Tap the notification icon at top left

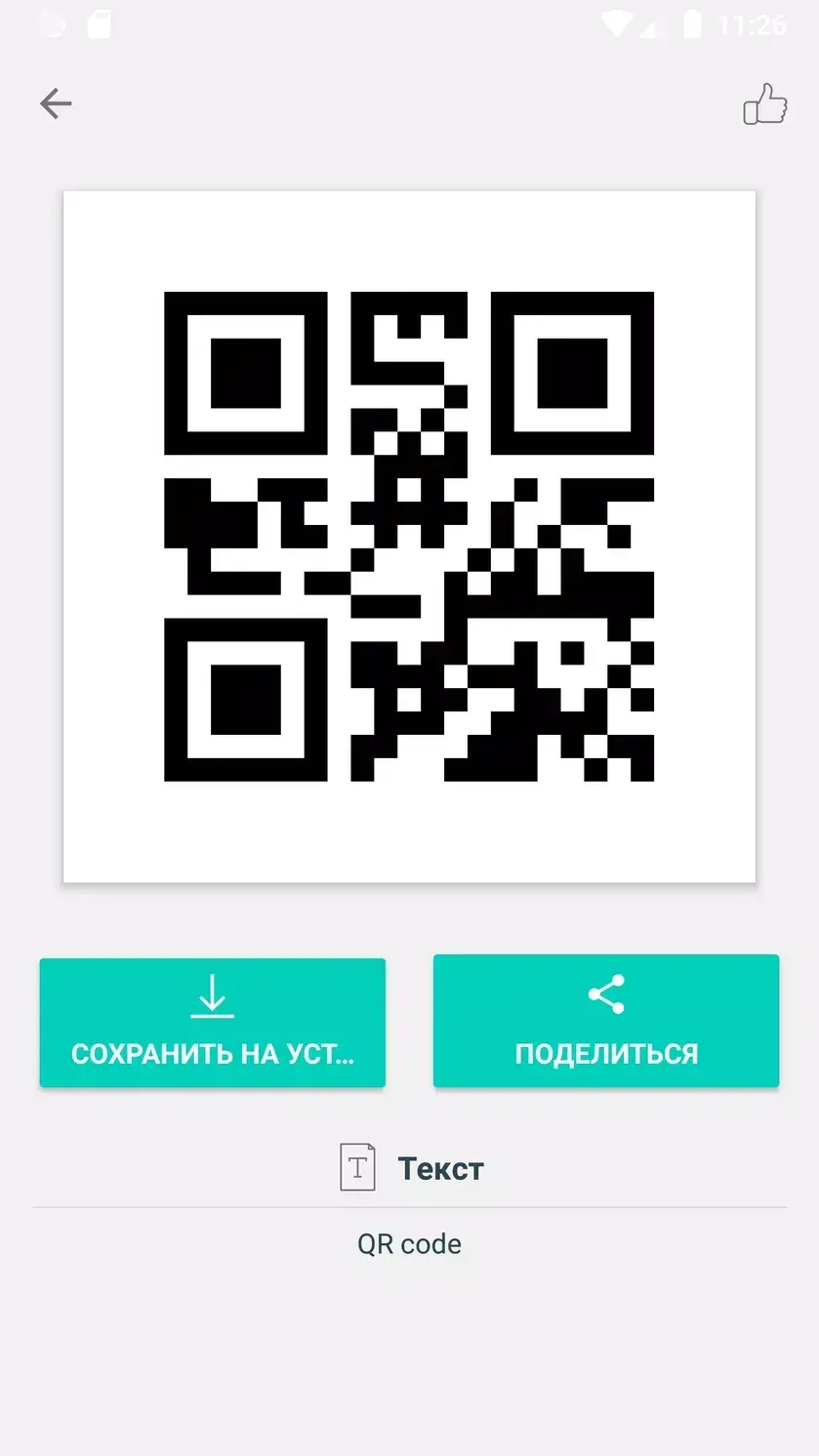(x=51, y=21)
